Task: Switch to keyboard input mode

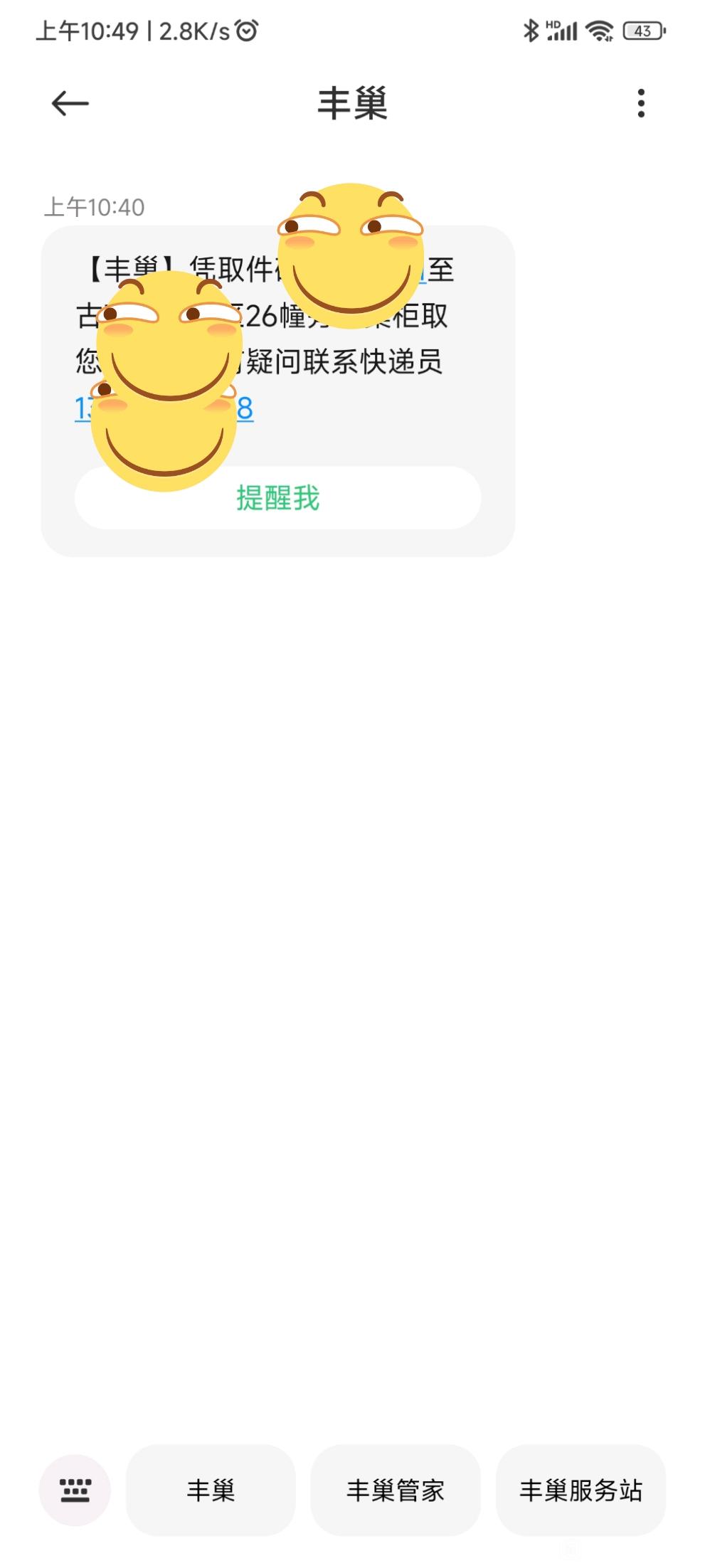Action: tap(75, 1490)
